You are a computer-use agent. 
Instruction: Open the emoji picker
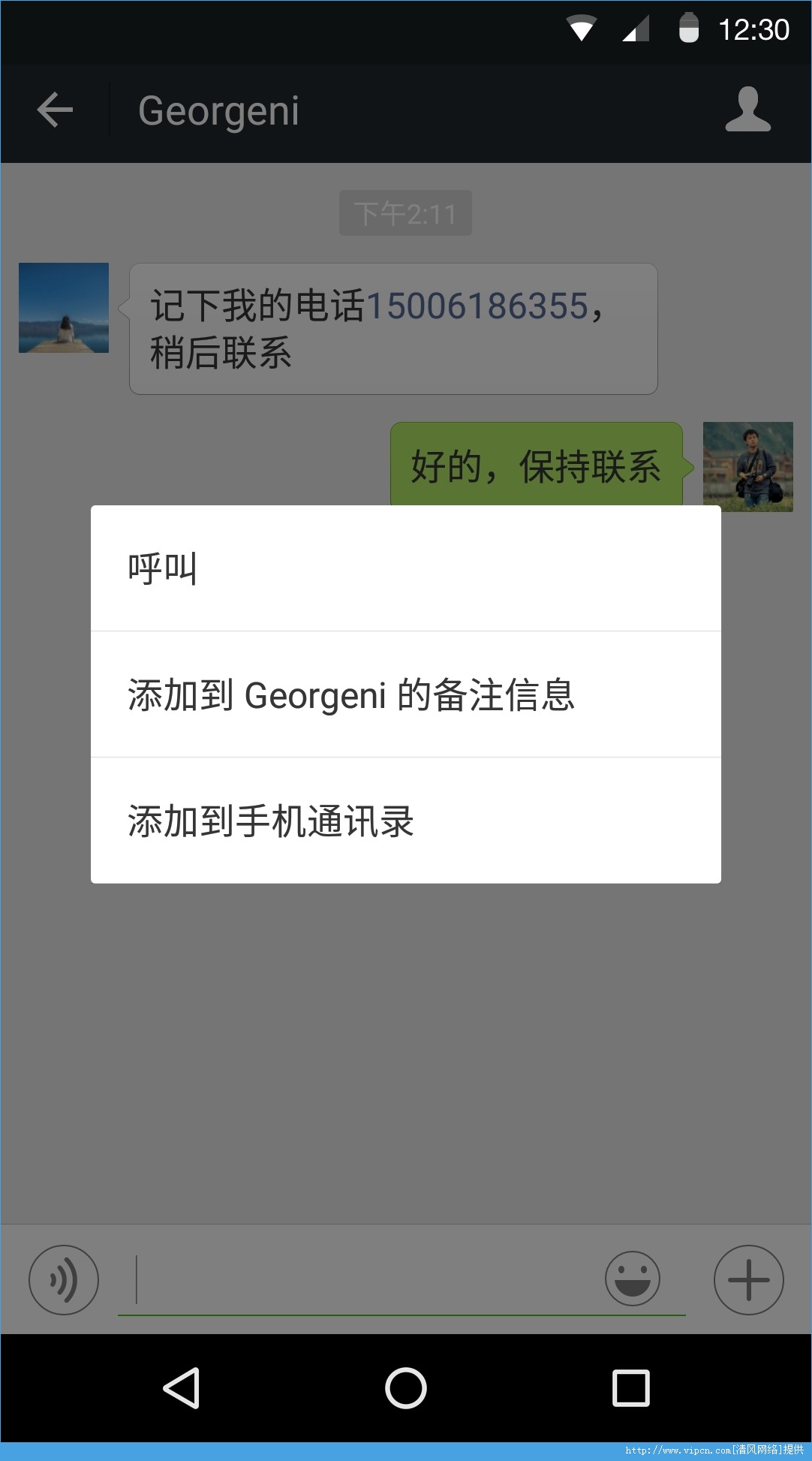(x=633, y=1279)
